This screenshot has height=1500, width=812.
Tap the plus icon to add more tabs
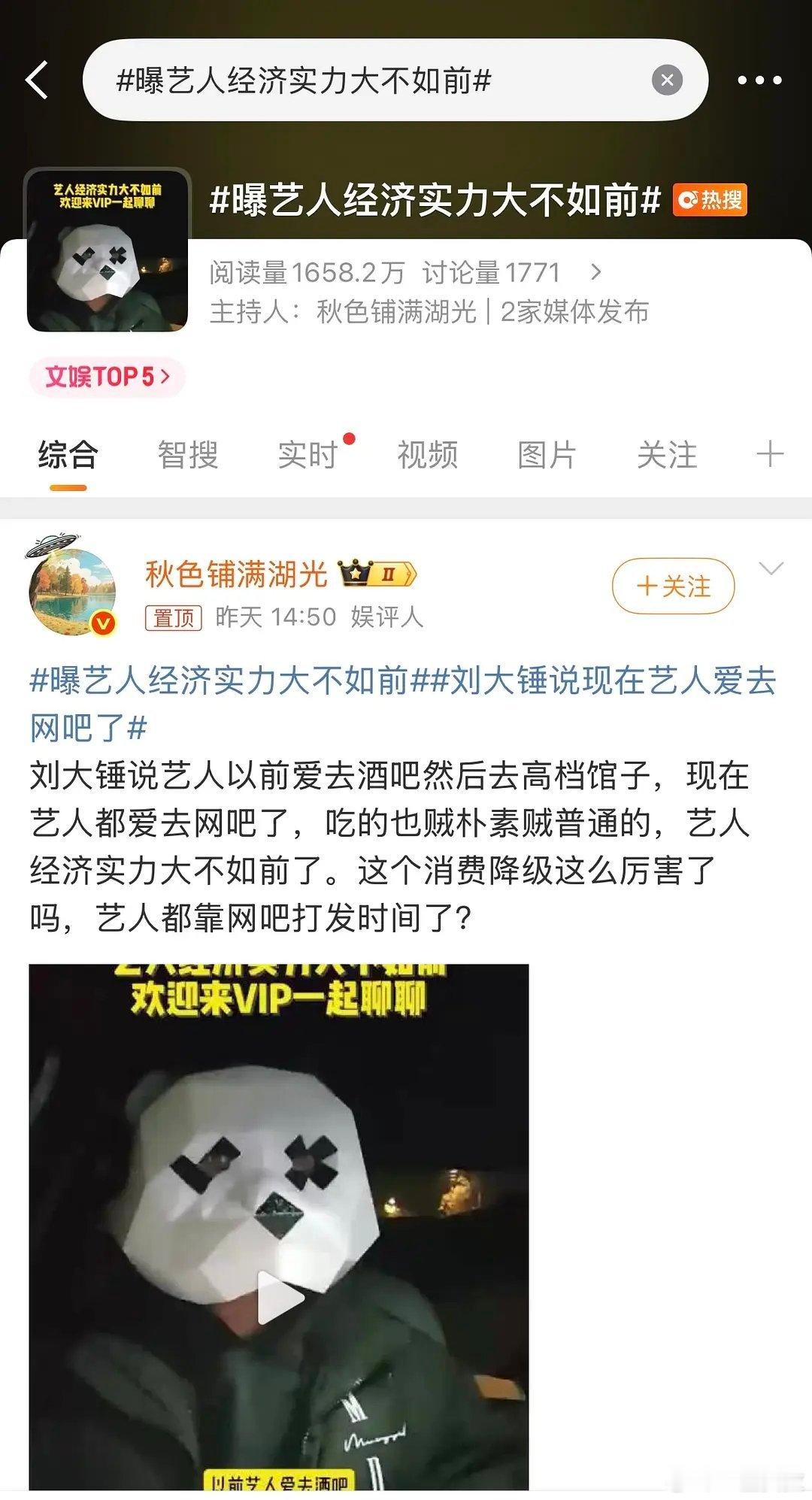tap(770, 454)
